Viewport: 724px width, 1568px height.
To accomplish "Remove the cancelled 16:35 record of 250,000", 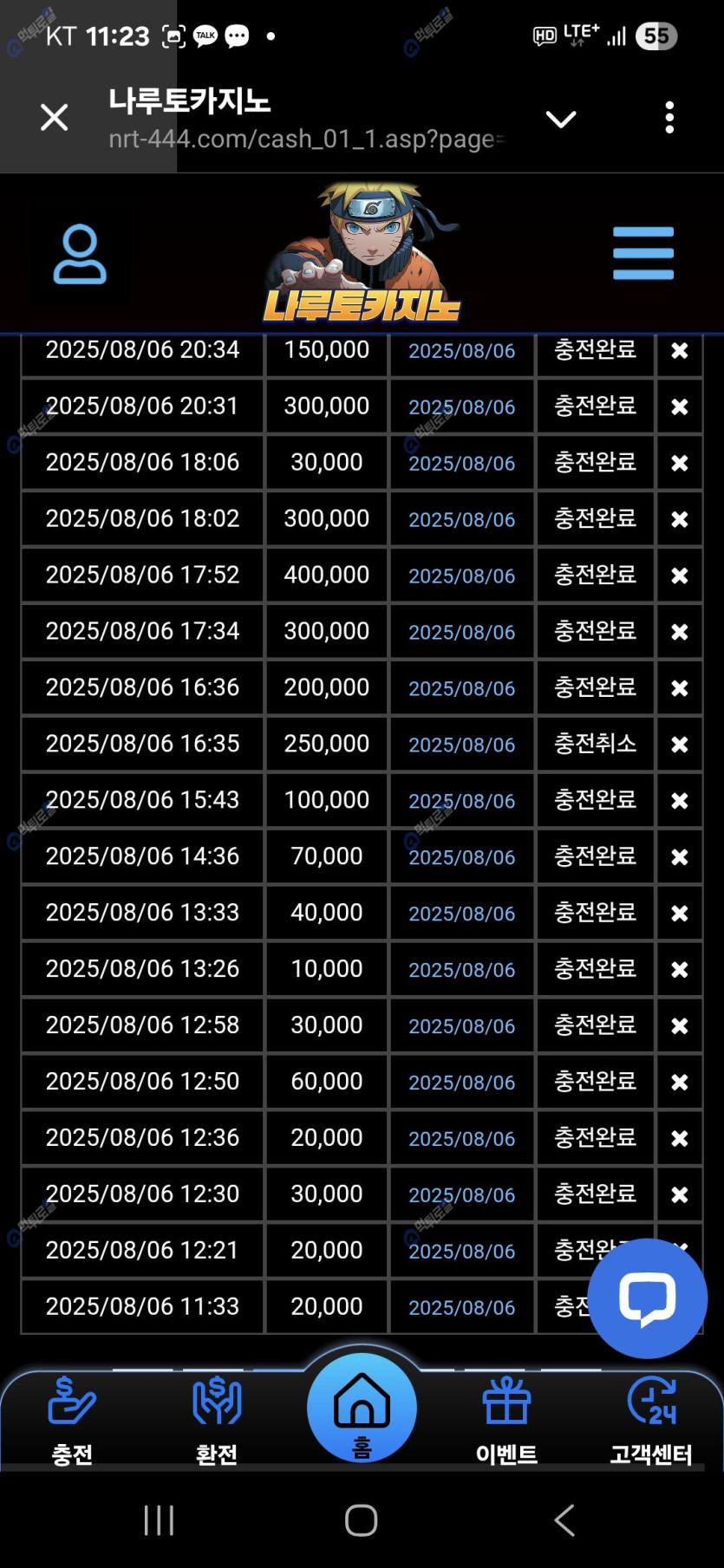I will click(x=680, y=745).
